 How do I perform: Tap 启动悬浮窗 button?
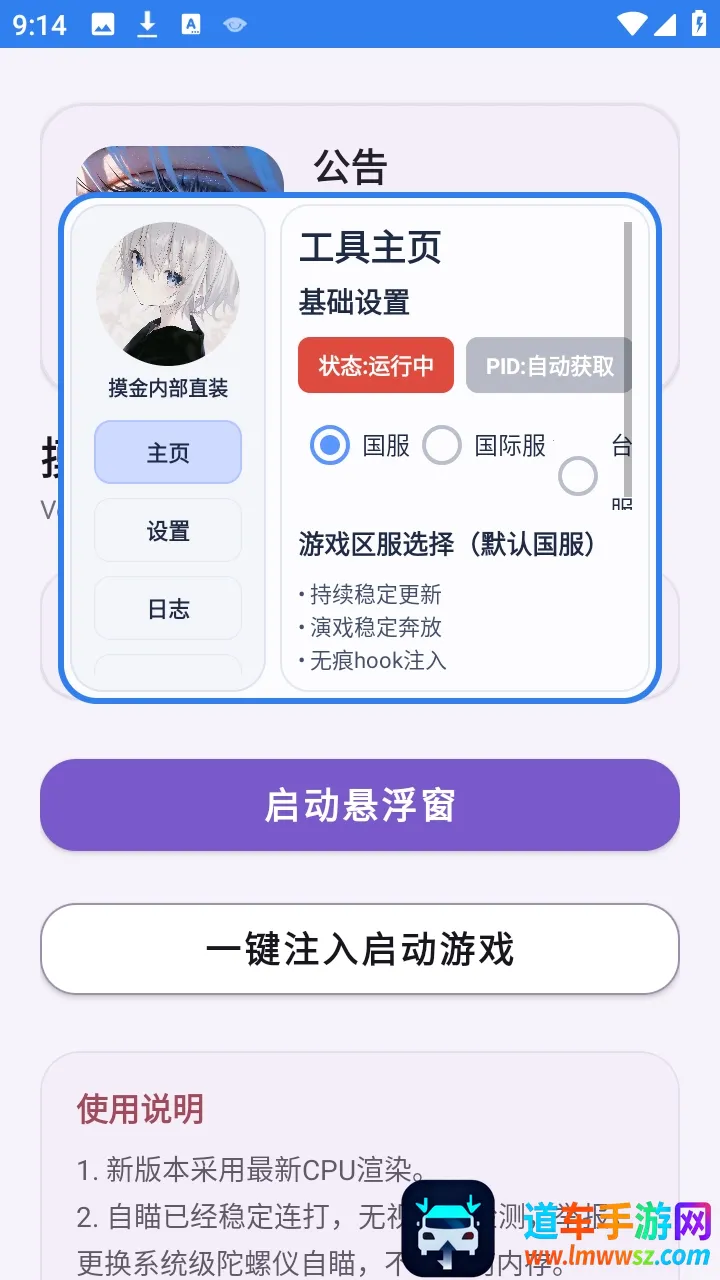(360, 805)
